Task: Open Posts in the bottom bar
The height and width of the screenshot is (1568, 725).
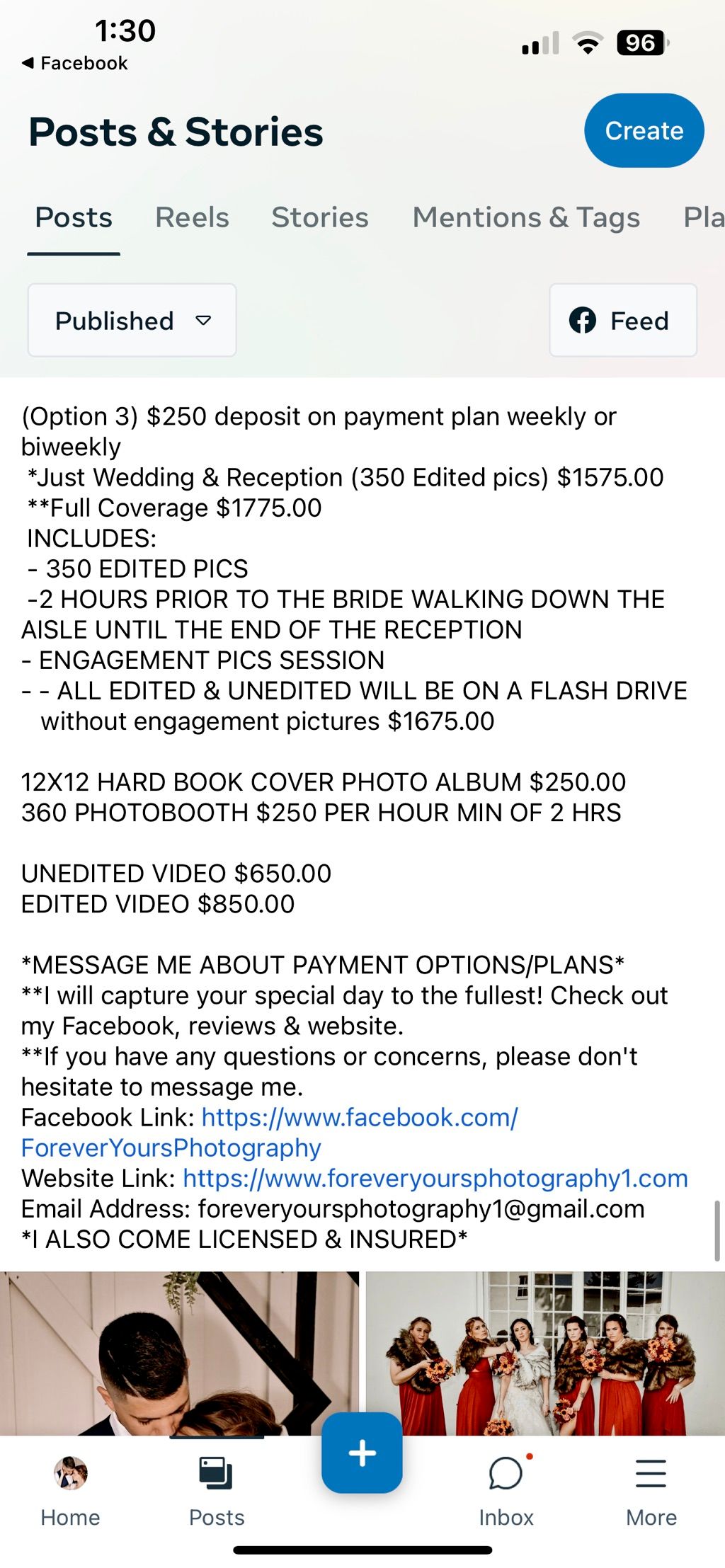Action: point(216,1491)
